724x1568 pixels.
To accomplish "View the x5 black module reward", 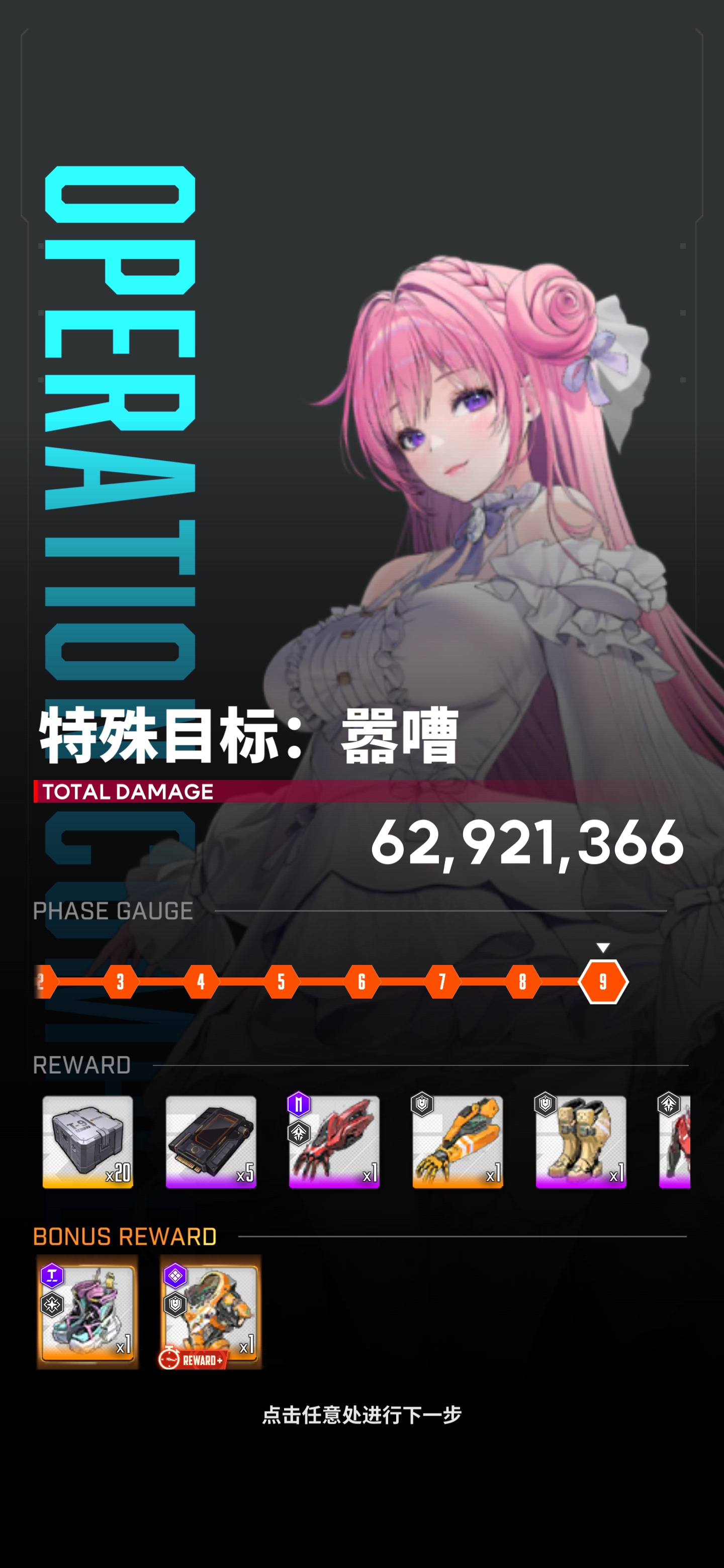I will click(211, 1141).
